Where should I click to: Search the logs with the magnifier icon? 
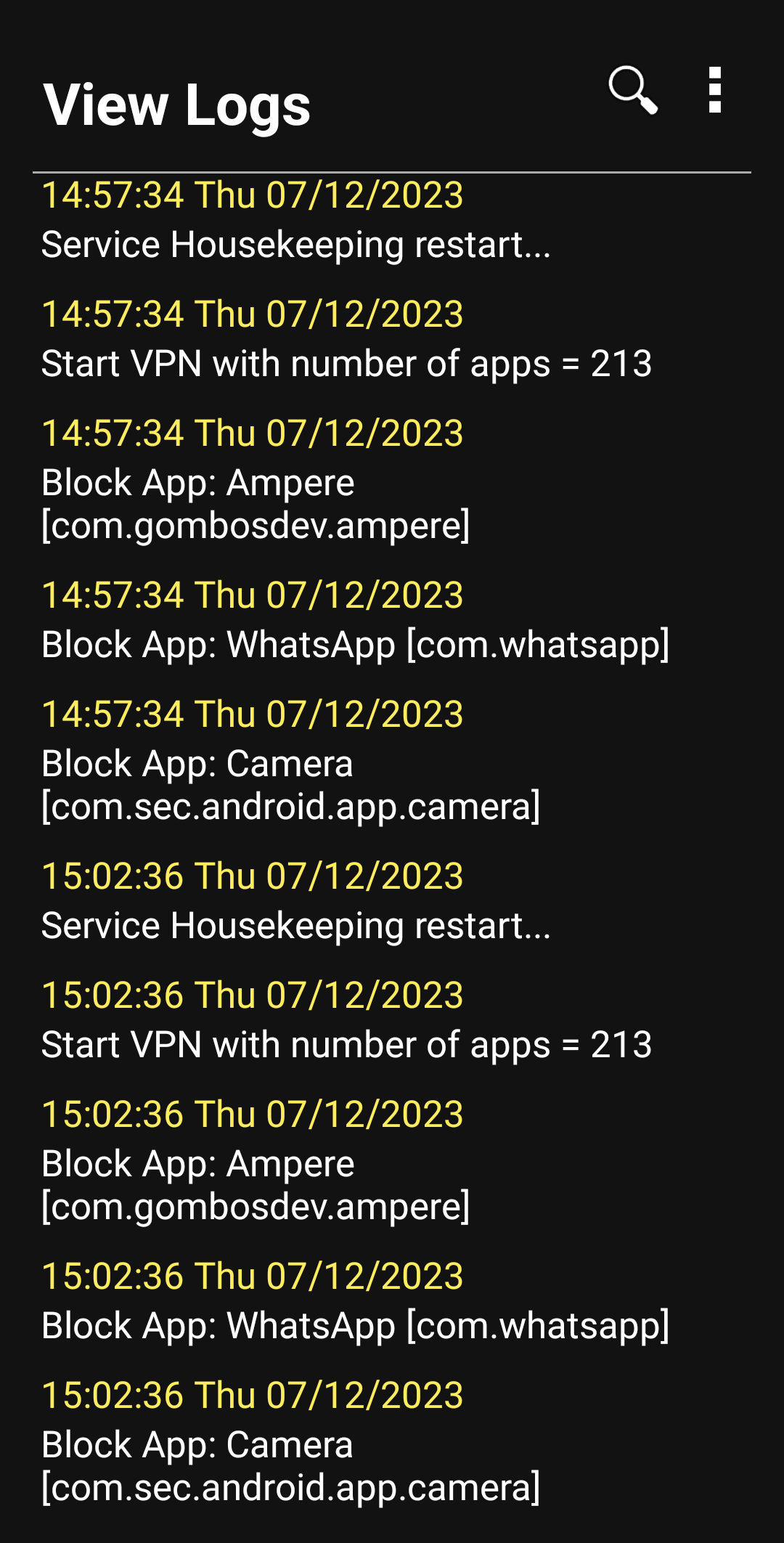coord(632,91)
